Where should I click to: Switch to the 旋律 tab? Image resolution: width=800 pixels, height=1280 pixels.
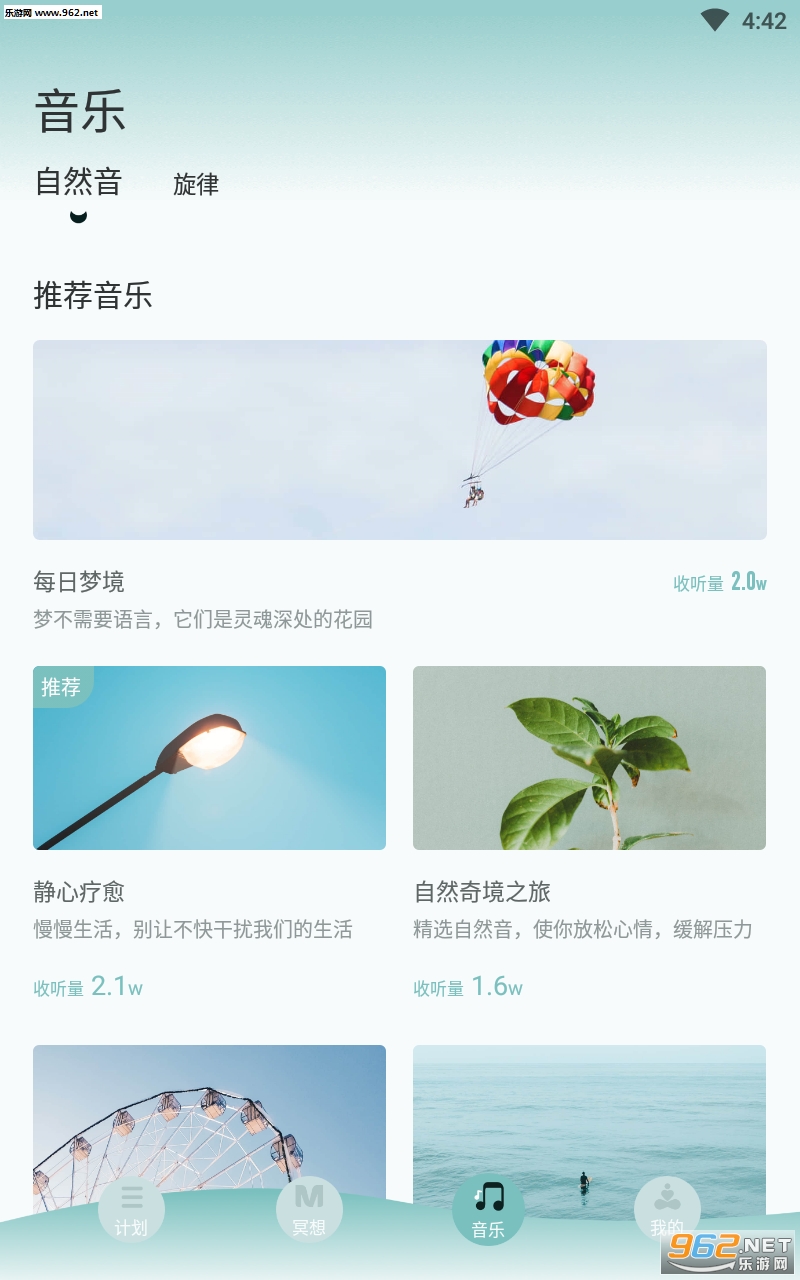click(x=195, y=185)
